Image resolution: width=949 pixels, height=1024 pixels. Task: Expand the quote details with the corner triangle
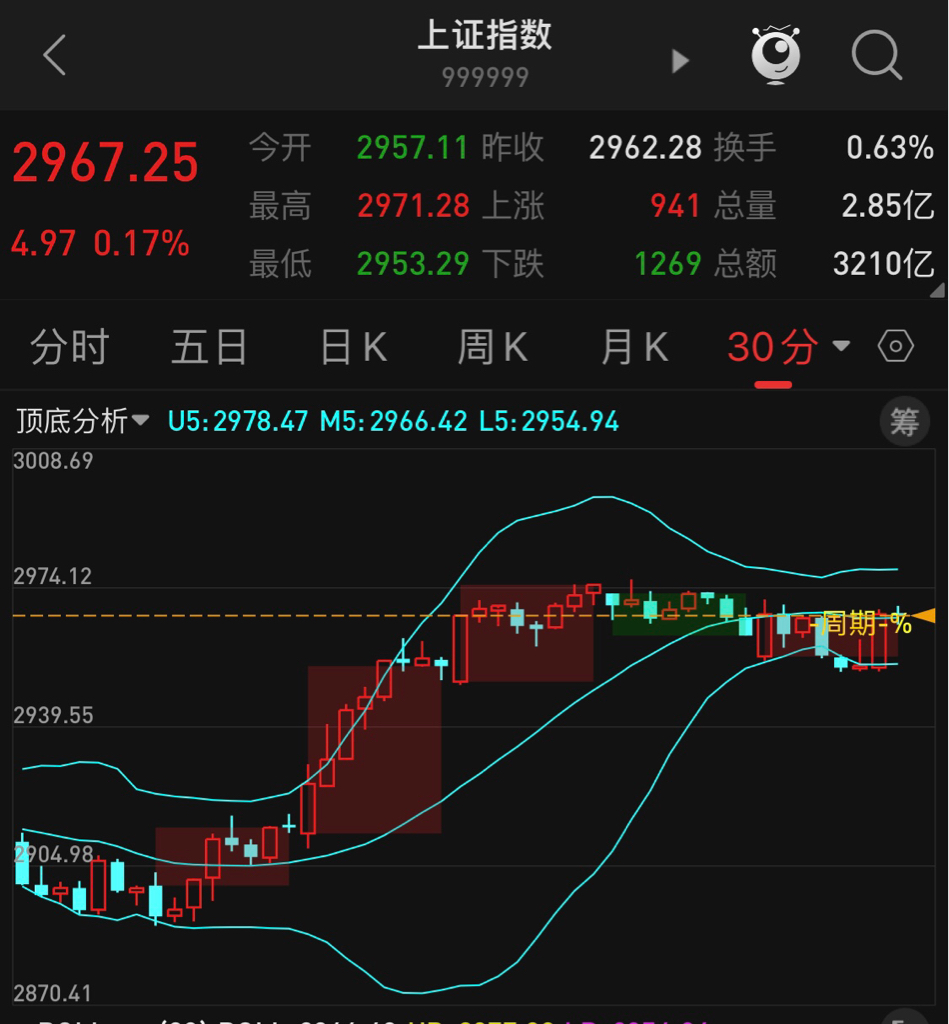(x=938, y=290)
